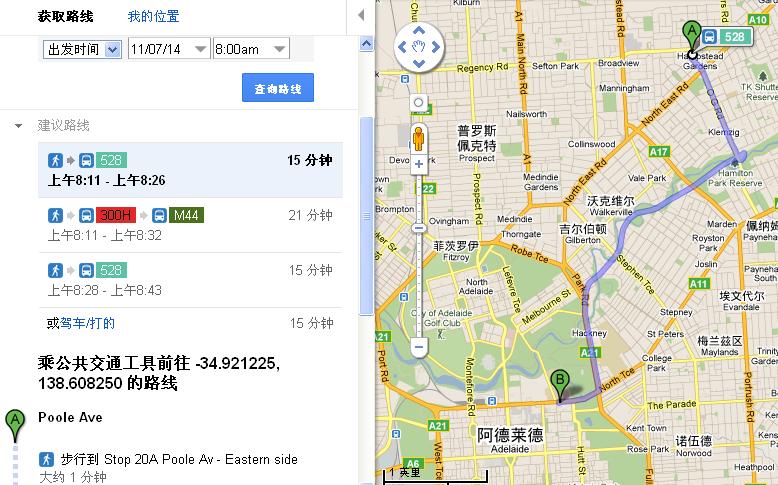
Task: Open the 出发时间 dropdown
Action: pos(82,49)
